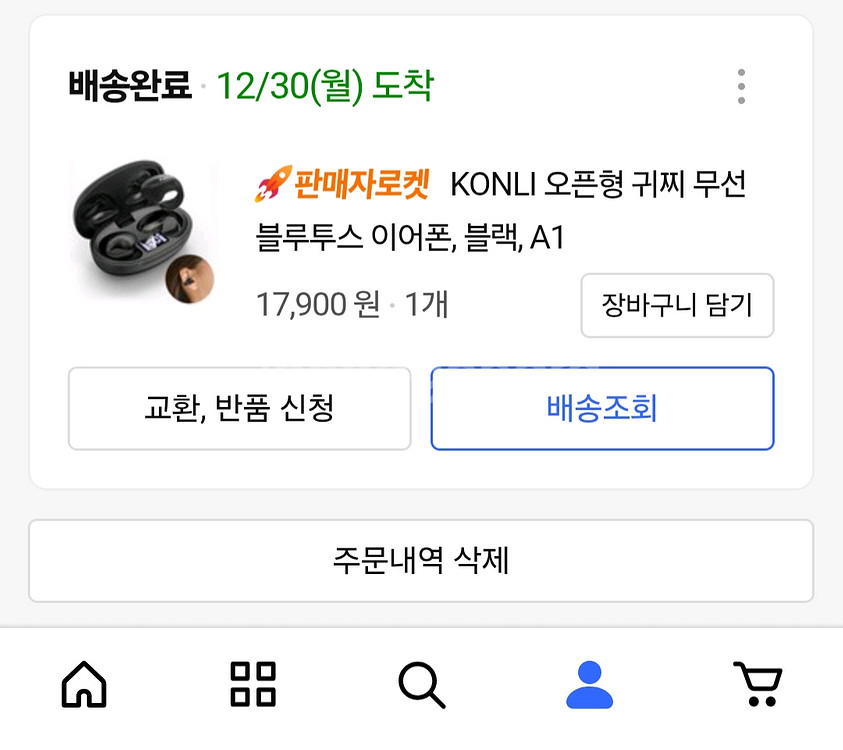Go to the home tab
This screenshot has height=750, width=843.
pyautogui.click(x=84, y=685)
